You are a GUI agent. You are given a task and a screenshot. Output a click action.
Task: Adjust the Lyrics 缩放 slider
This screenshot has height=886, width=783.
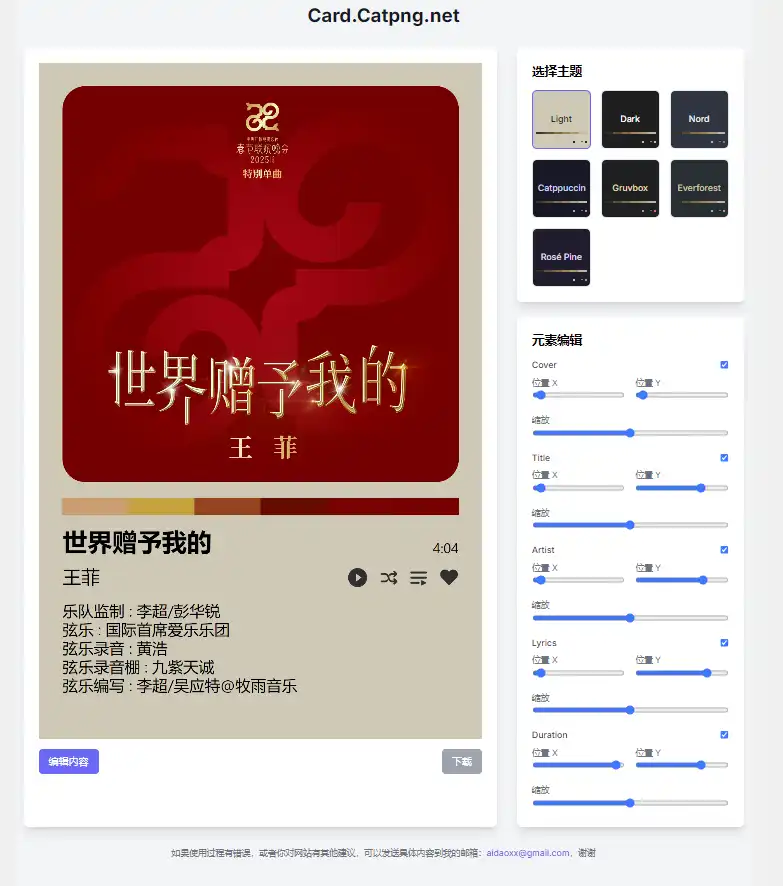tap(630, 710)
